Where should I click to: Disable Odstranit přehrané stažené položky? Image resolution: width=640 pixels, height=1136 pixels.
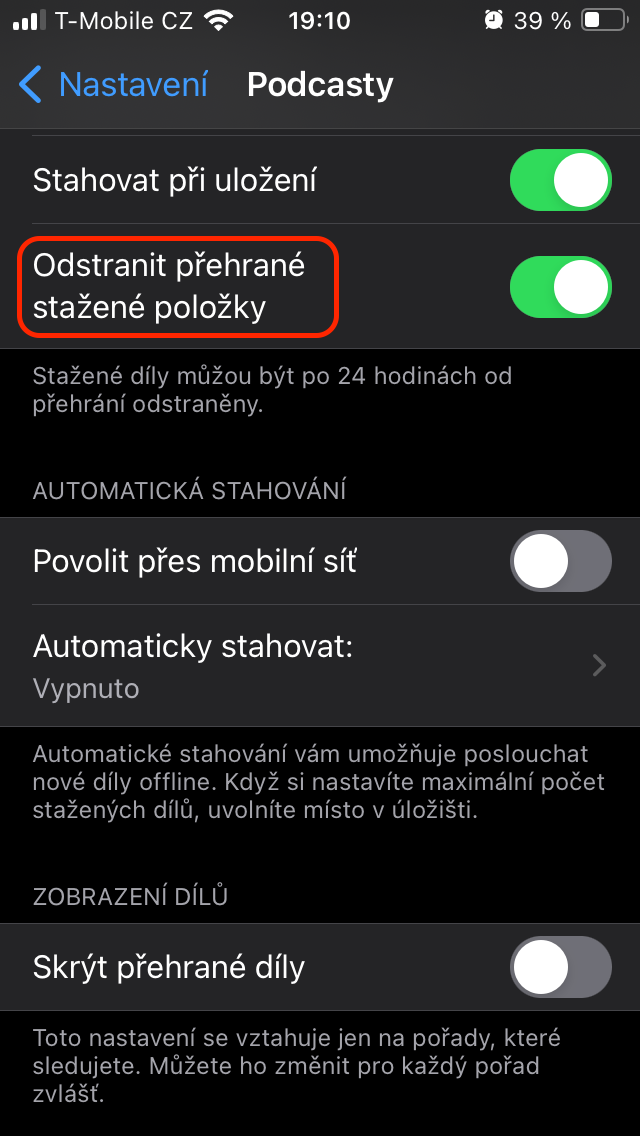click(560, 287)
